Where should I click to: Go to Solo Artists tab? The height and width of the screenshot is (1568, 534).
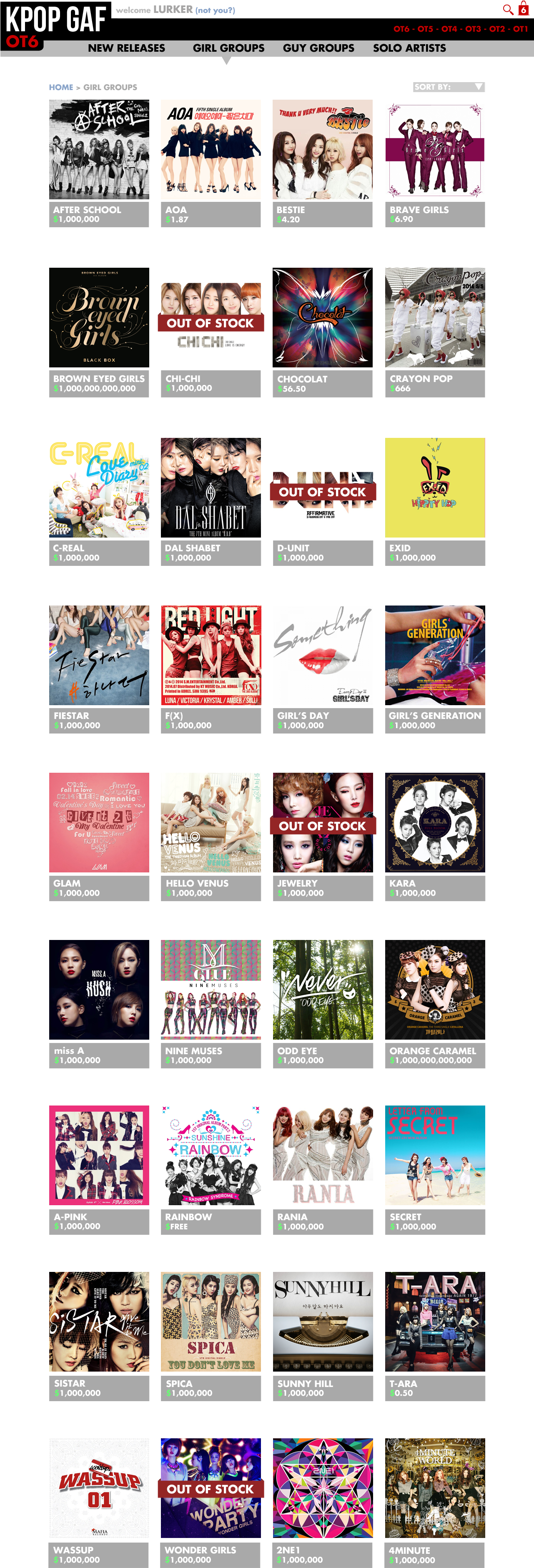point(409,48)
